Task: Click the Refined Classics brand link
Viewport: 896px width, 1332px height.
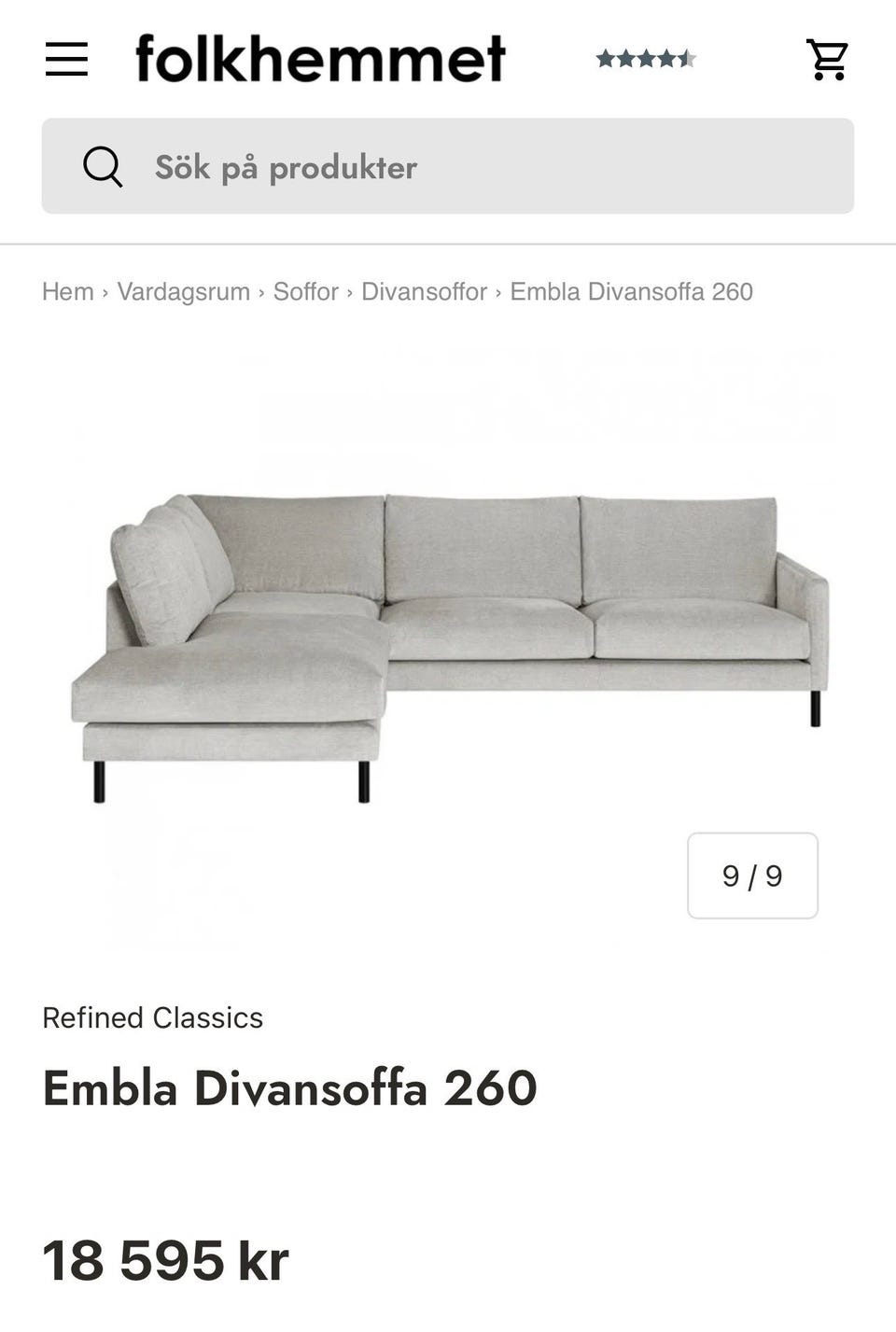Action: [152, 1018]
